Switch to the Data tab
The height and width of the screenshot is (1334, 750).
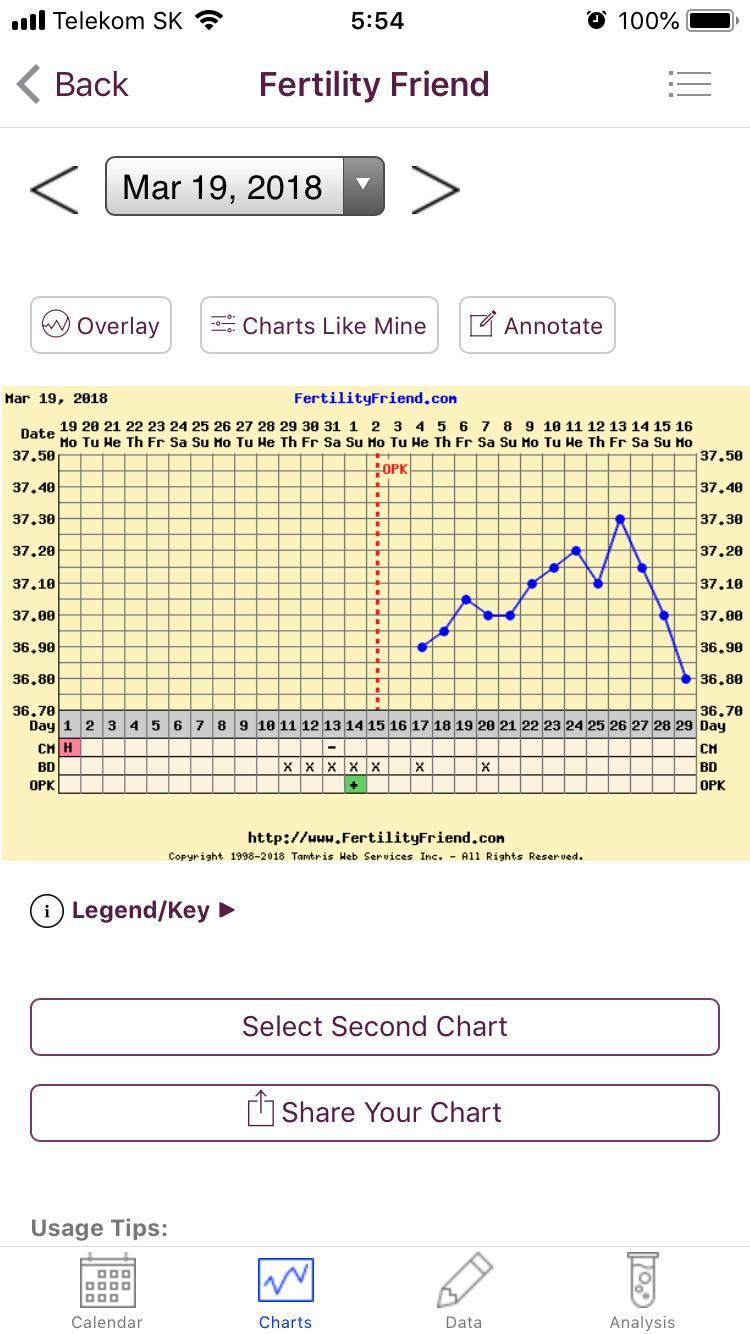coord(464,1292)
